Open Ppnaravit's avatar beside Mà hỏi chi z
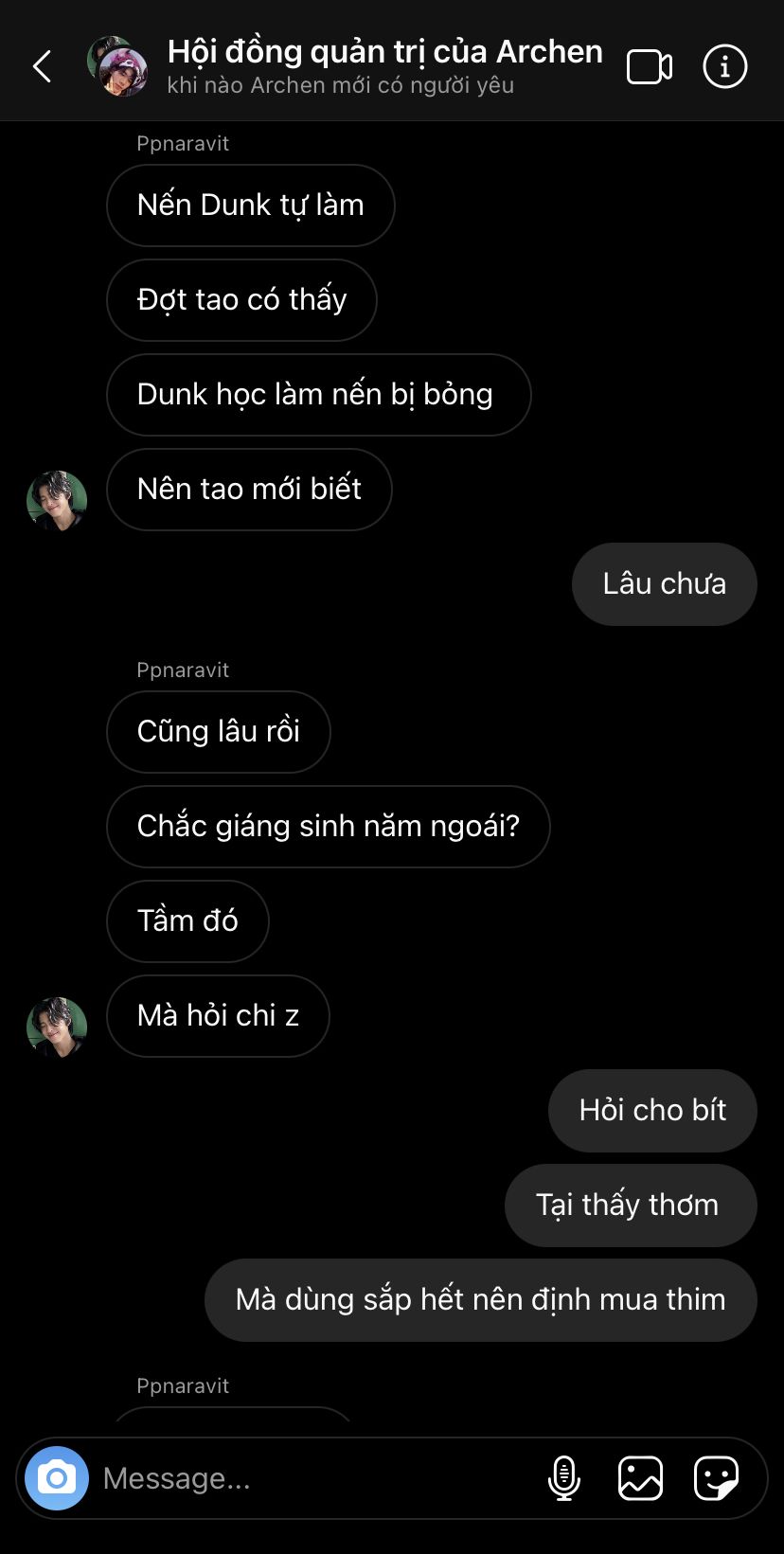This screenshot has height=1554, width=784. (x=57, y=1027)
